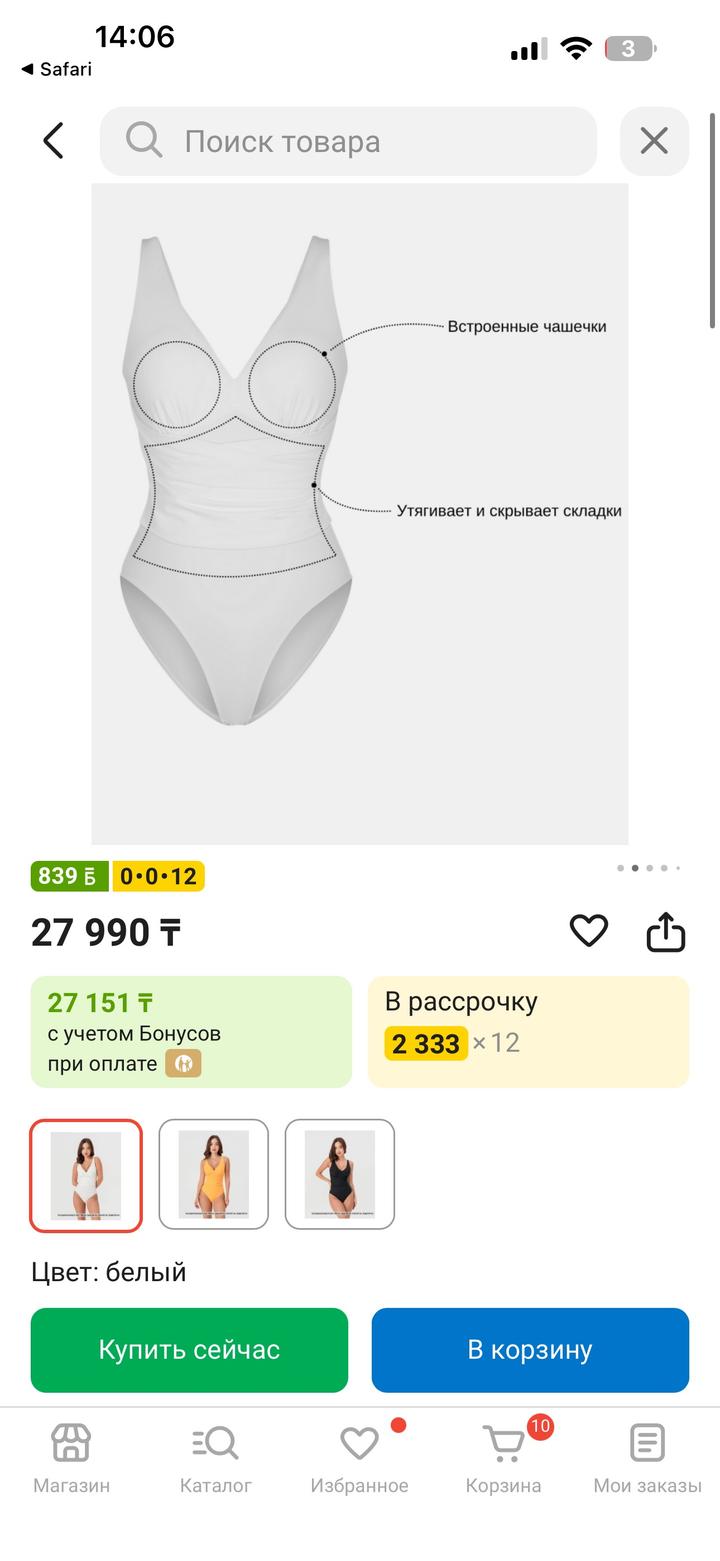
Task: Tap the Поиск товара search field
Action: [x=348, y=141]
